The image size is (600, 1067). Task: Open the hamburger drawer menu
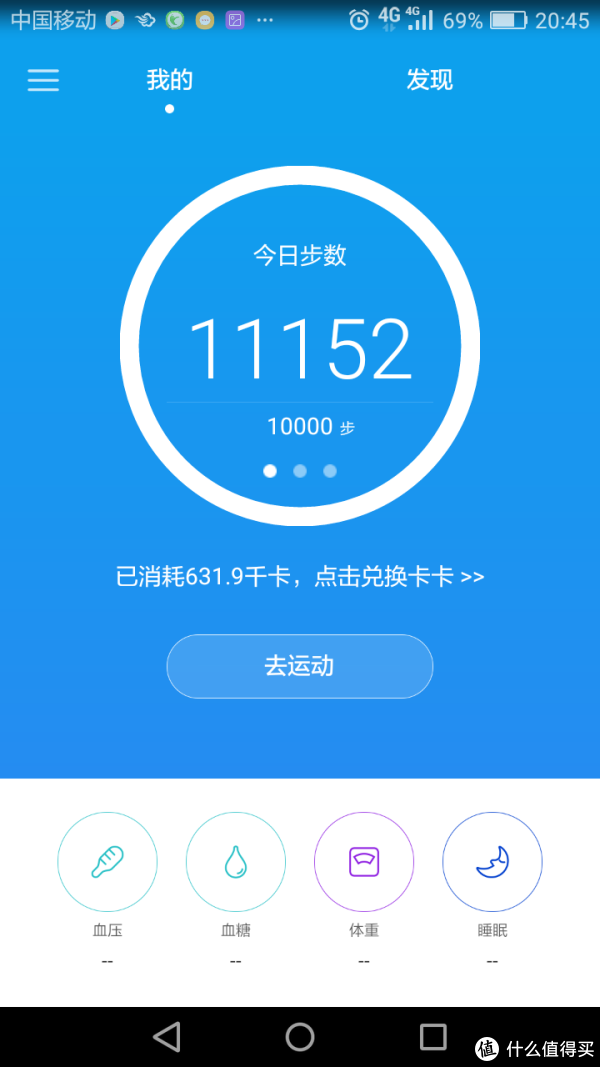[x=43, y=80]
